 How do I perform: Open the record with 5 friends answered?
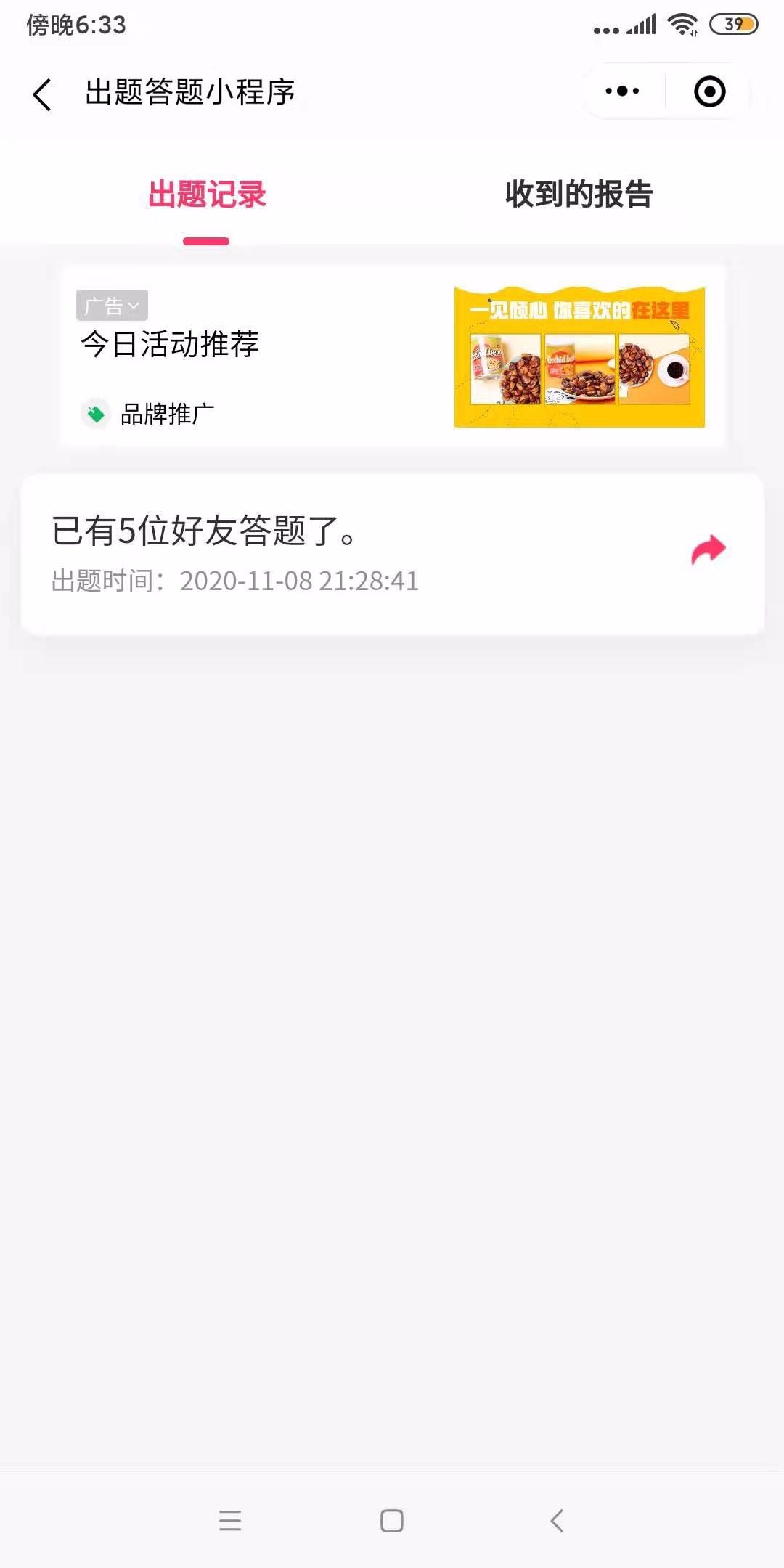point(327,553)
